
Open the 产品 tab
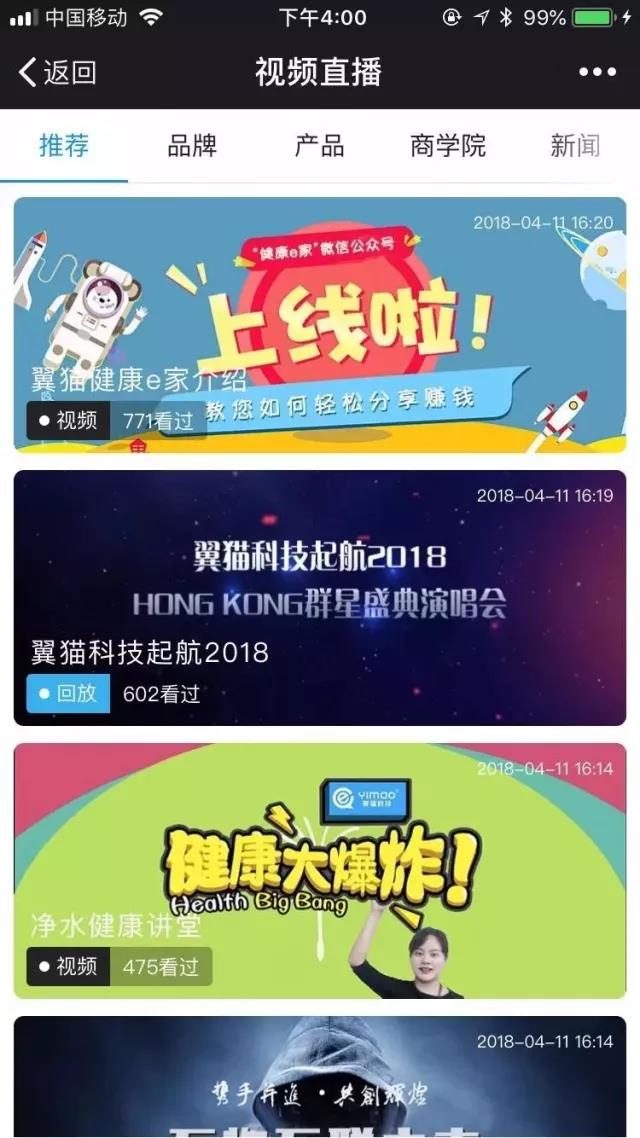click(x=320, y=146)
